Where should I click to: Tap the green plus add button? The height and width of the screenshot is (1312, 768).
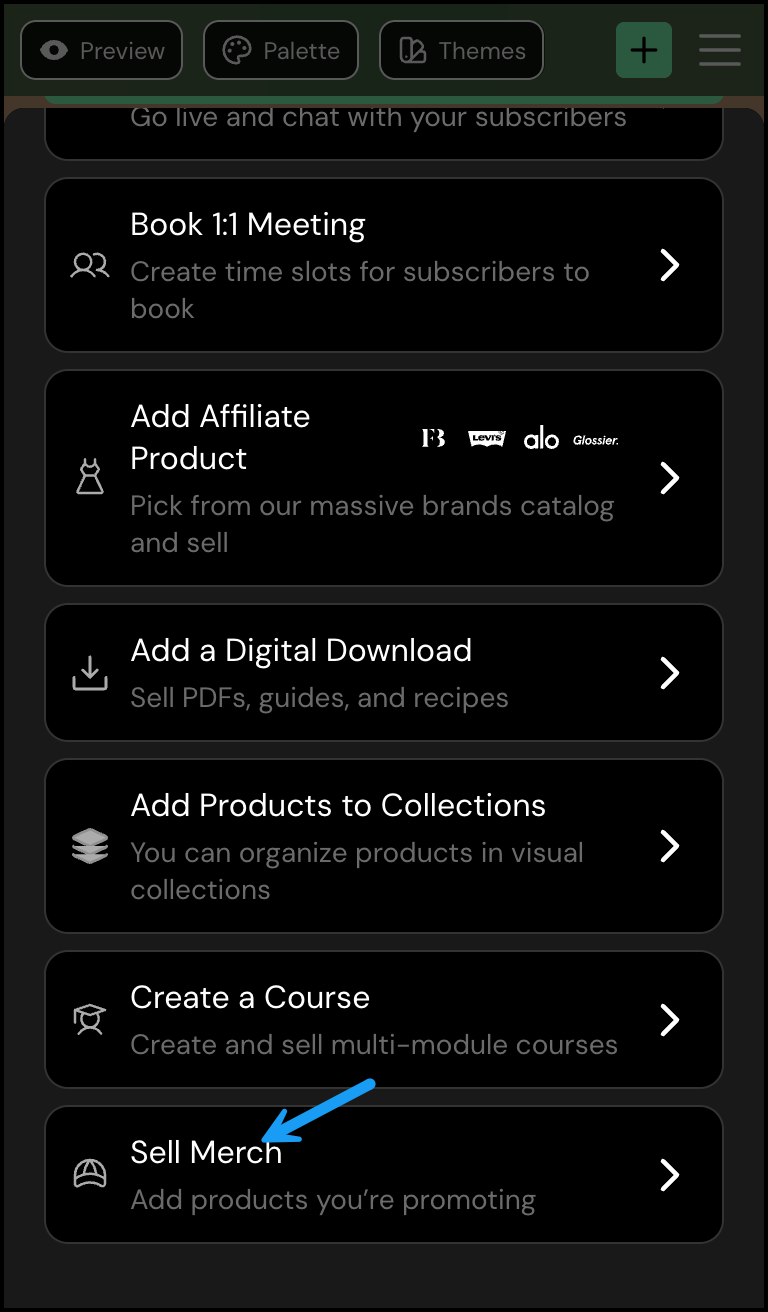click(x=644, y=50)
